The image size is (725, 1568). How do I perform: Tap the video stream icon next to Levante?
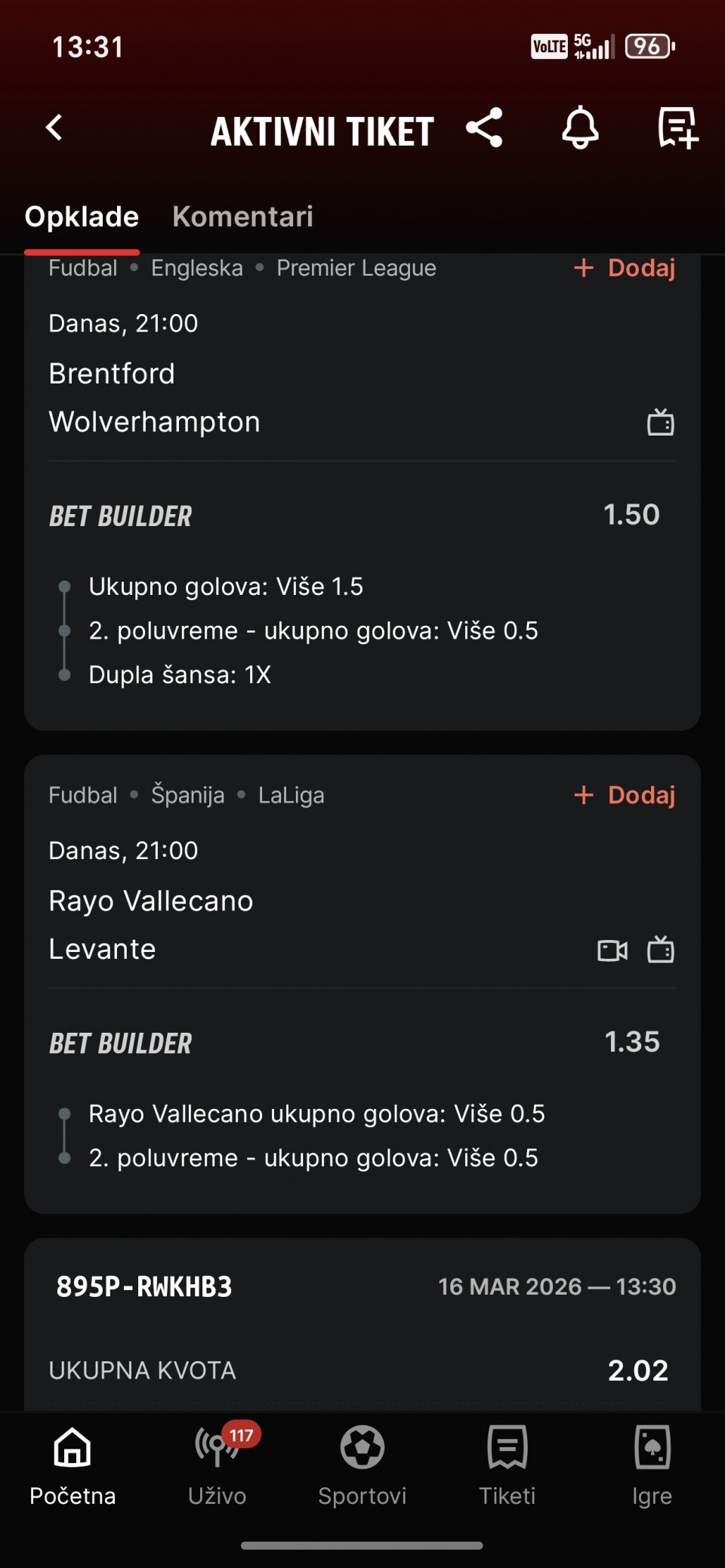pyautogui.click(x=612, y=950)
